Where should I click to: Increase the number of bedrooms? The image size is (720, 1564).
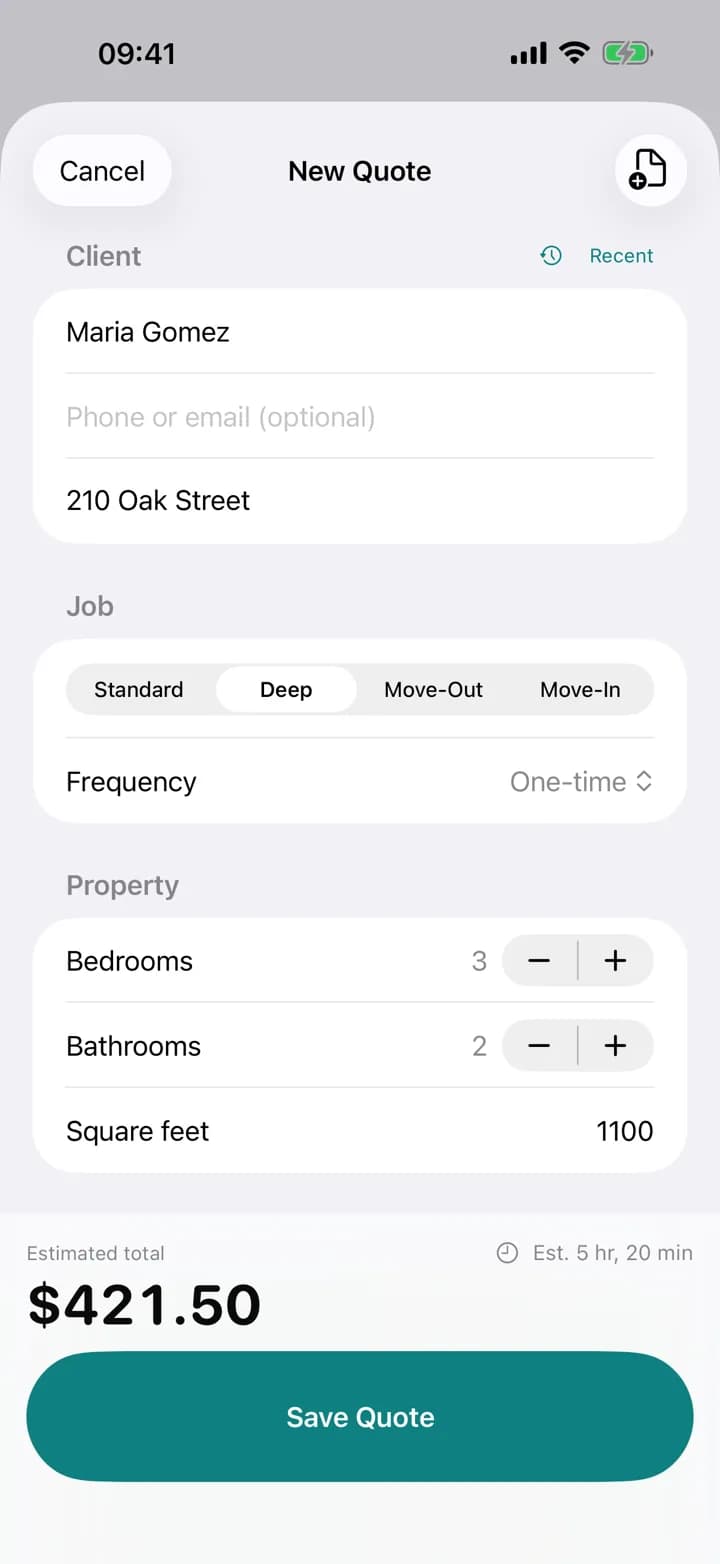point(616,961)
